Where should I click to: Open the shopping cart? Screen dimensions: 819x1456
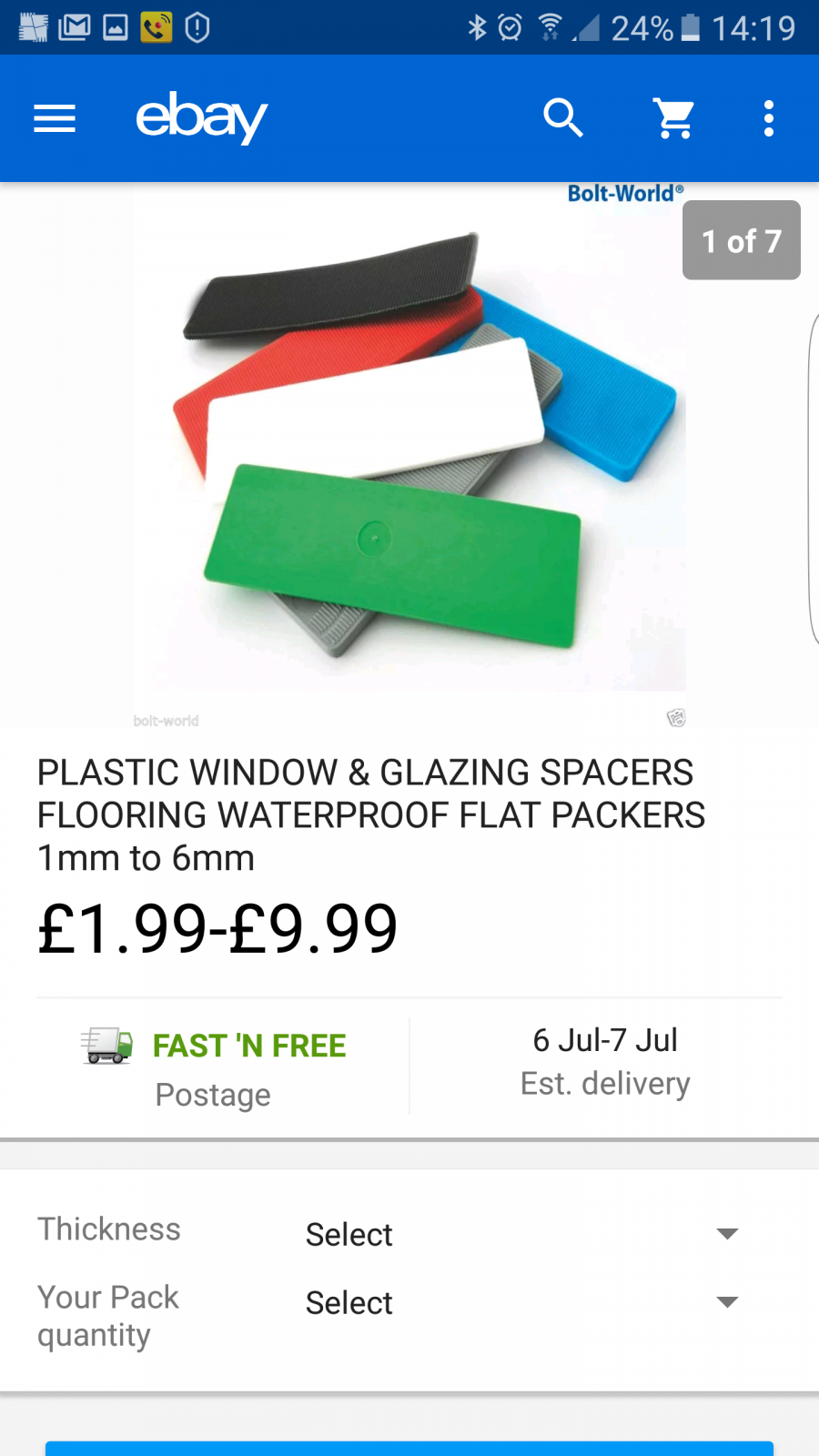point(674,118)
